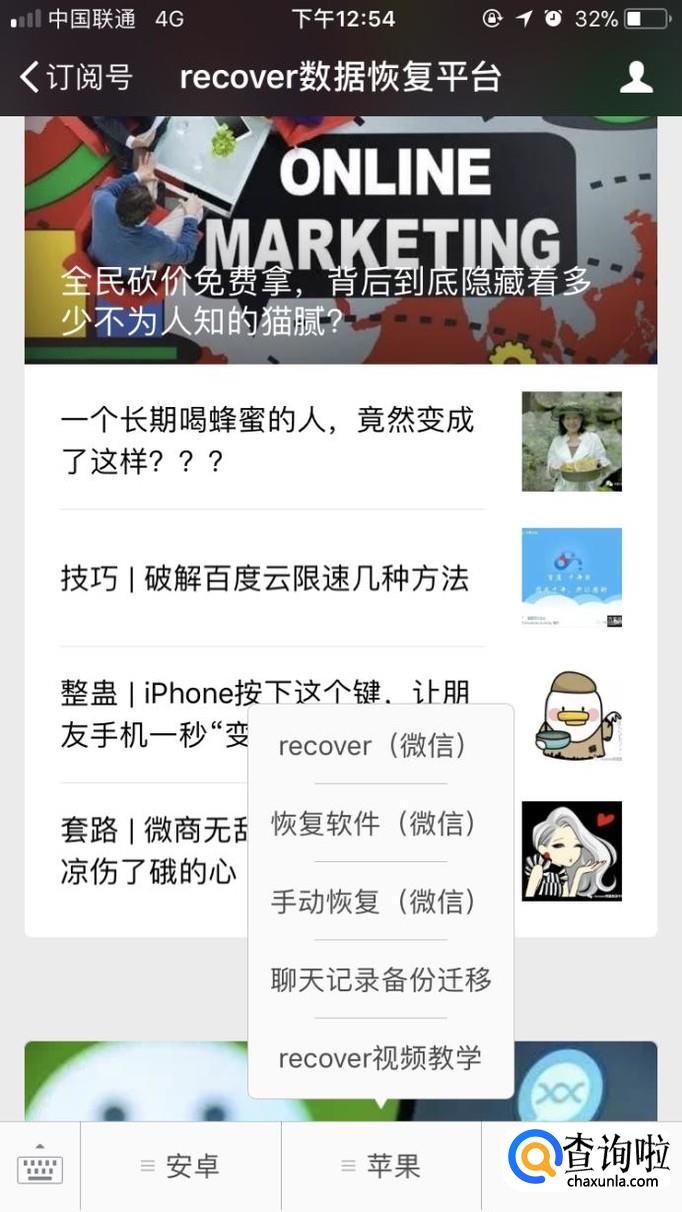Image resolution: width=682 pixels, height=1212 pixels.
Task: Open the 整蛊 iPhone article
Action: [150, 712]
